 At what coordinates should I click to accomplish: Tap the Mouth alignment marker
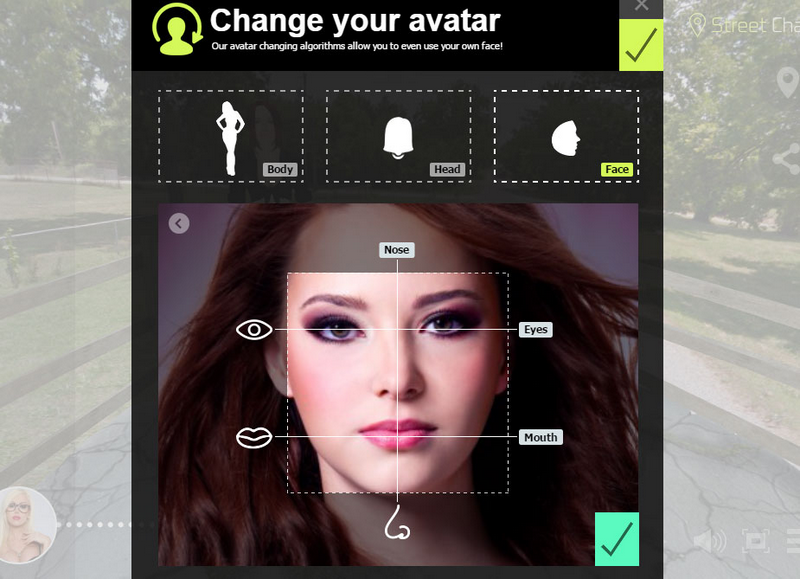(540, 437)
